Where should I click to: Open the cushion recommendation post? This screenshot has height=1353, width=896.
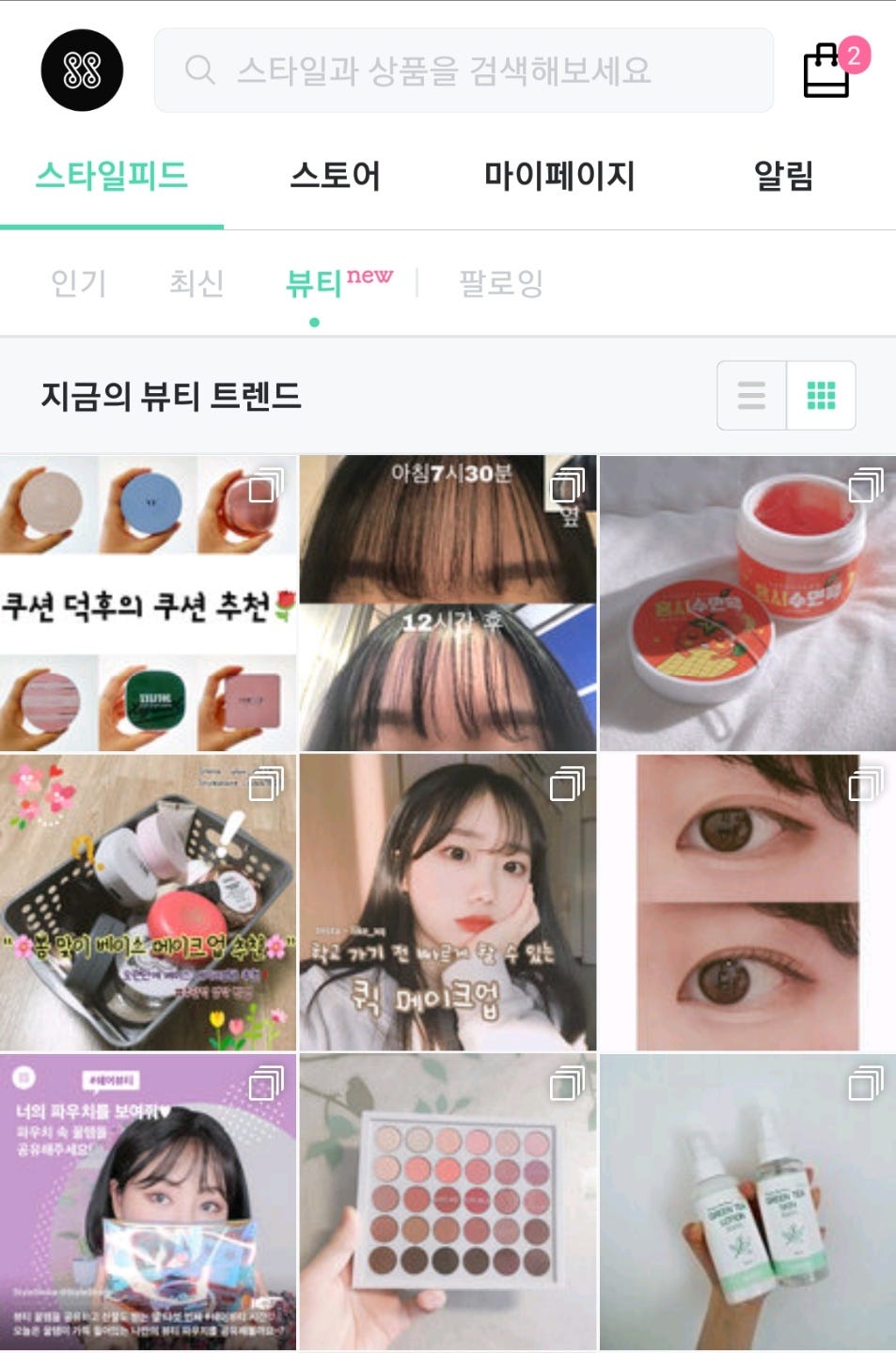(x=148, y=604)
